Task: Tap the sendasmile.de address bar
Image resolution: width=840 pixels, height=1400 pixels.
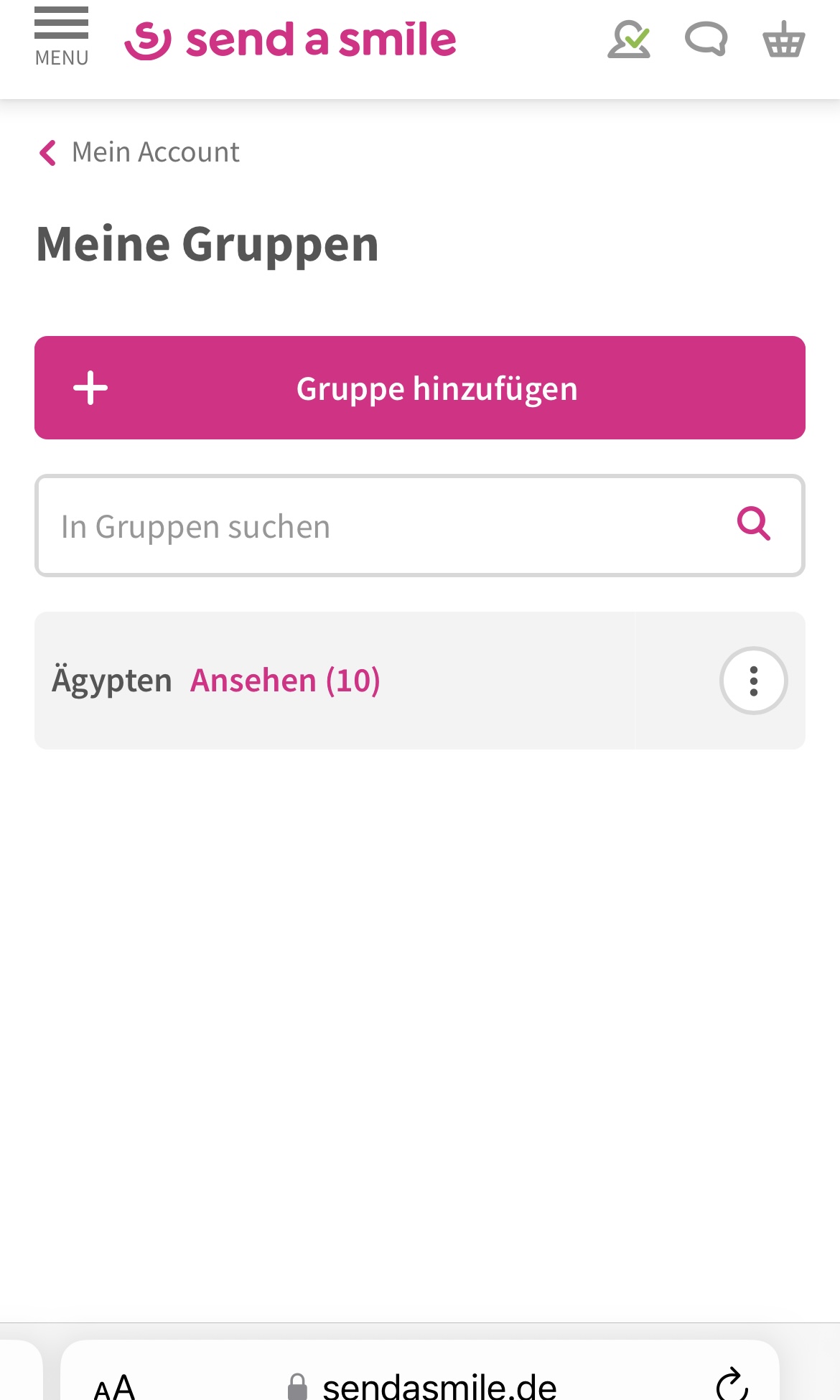Action: pyautogui.click(x=422, y=1384)
